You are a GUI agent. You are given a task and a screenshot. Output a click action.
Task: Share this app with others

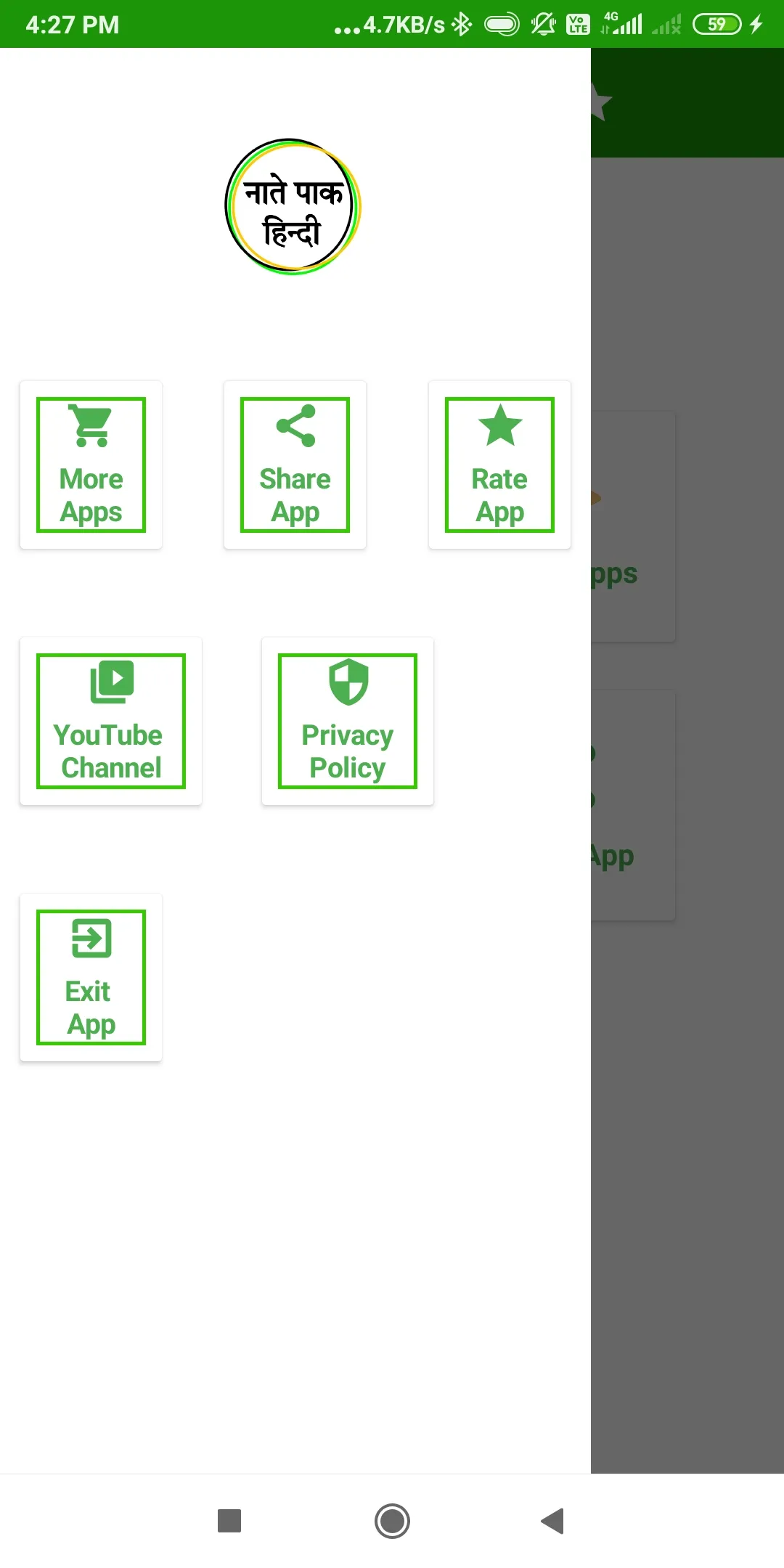click(295, 465)
